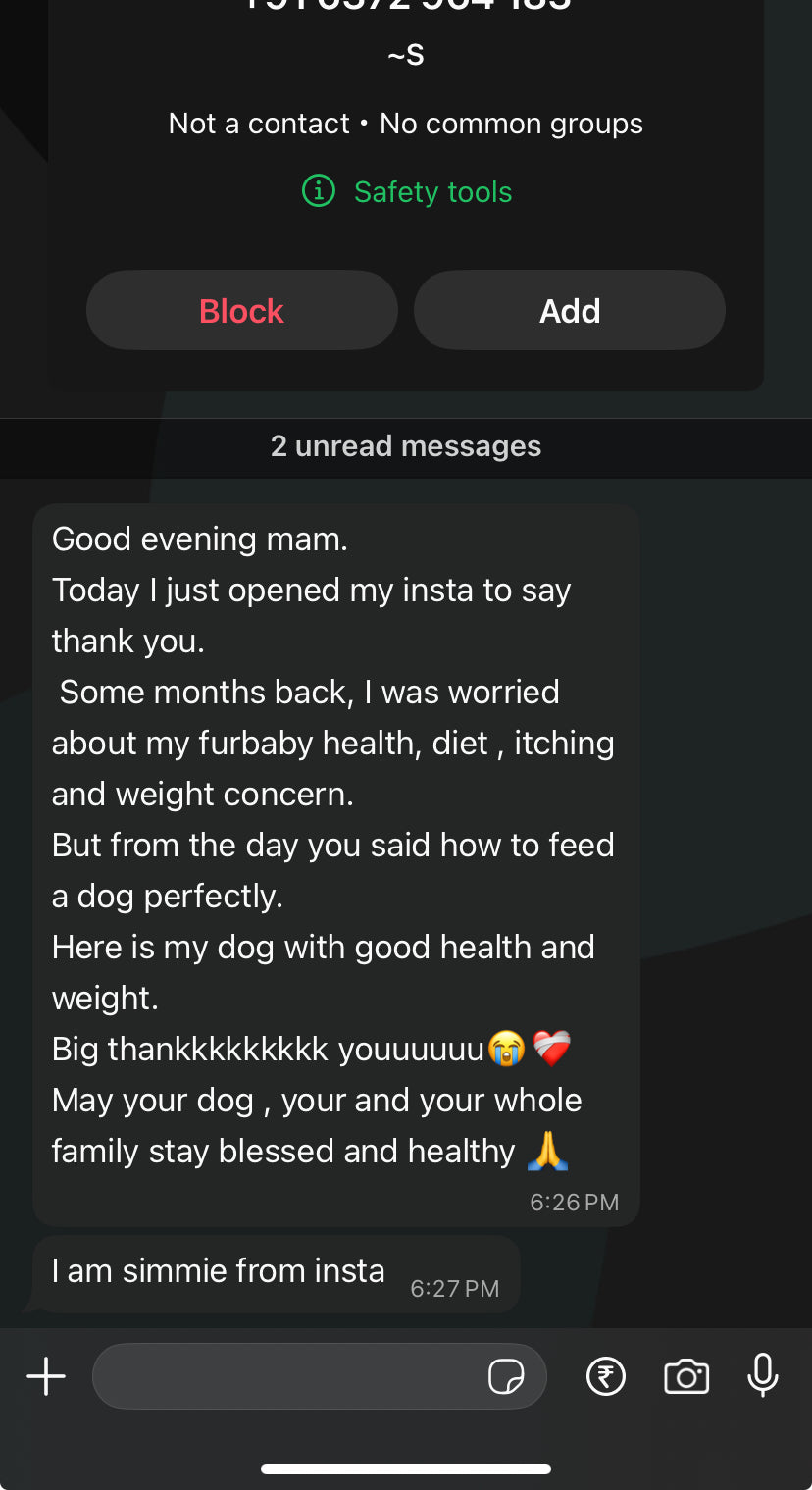This screenshot has width=812, height=1490.
Task: Add the sender to contacts
Action: [569, 311]
